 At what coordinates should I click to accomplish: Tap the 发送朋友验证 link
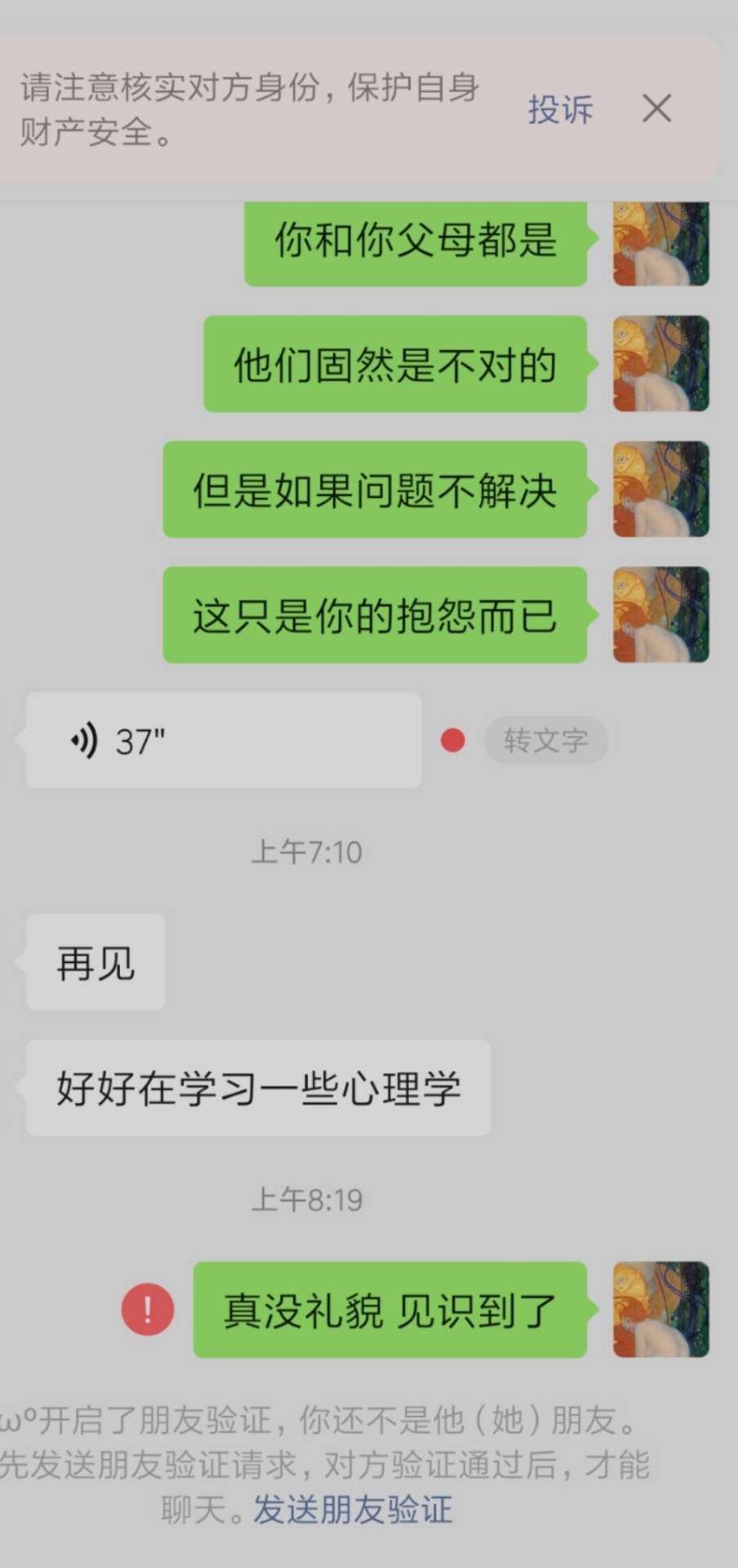click(x=352, y=1510)
